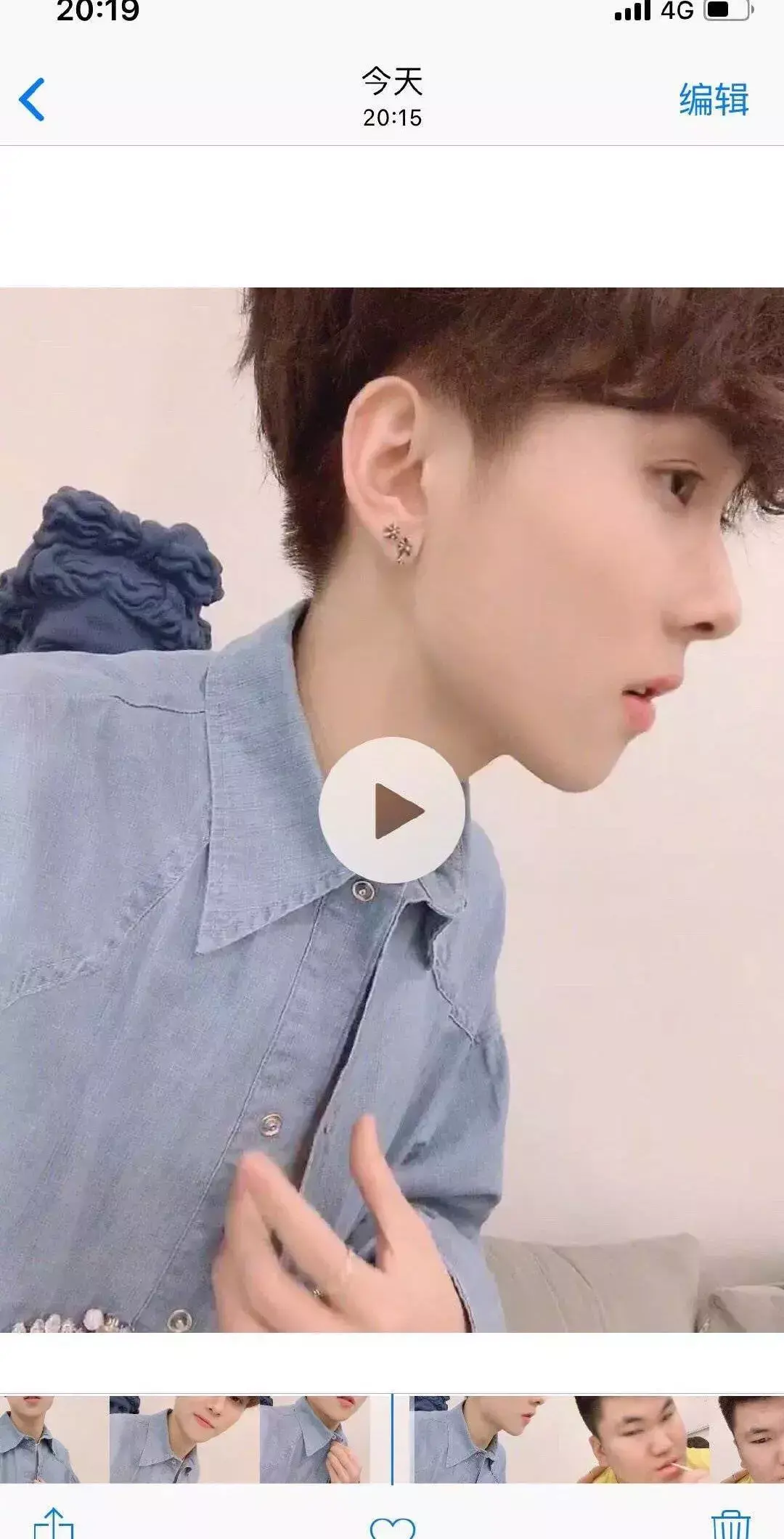The image size is (784, 1539).
Task: Play the video
Action: pyautogui.click(x=392, y=810)
